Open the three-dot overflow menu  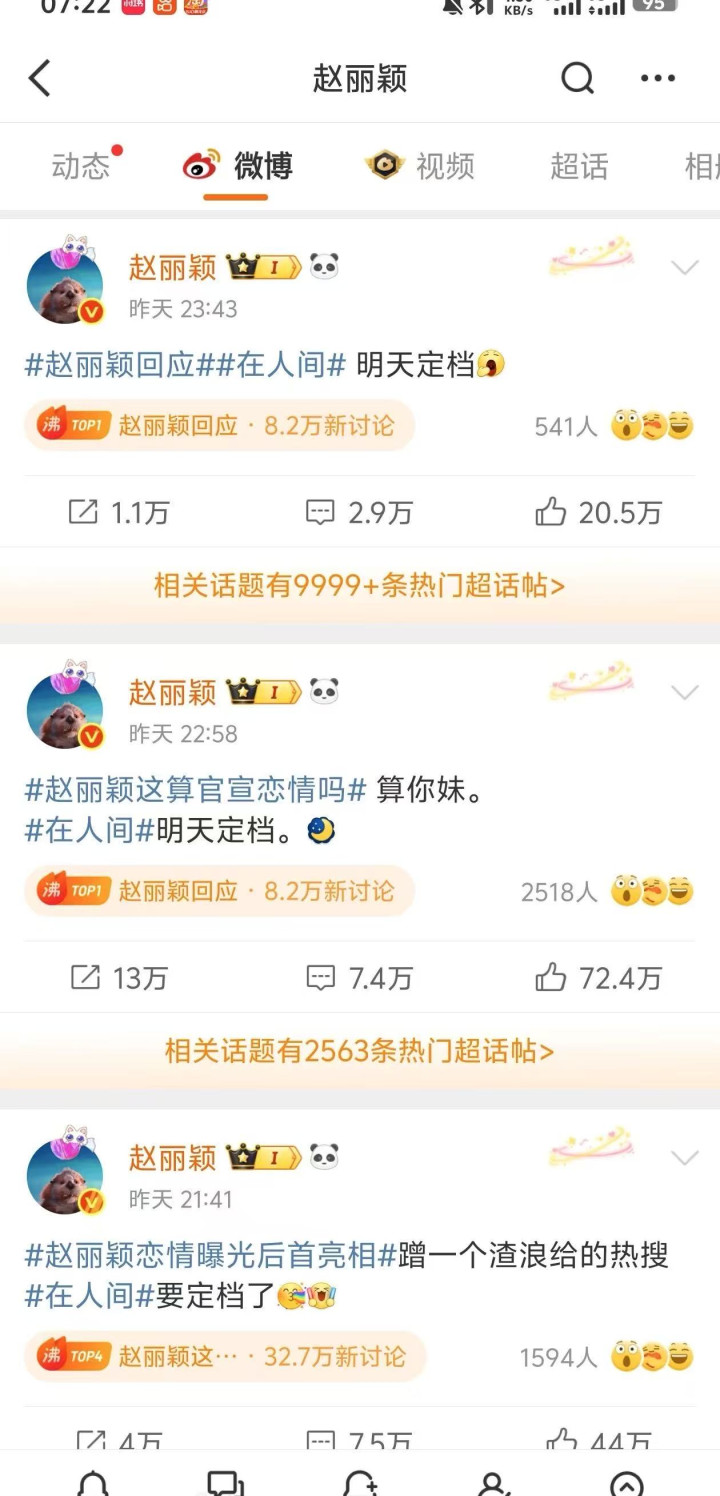[x=657, y=79]
